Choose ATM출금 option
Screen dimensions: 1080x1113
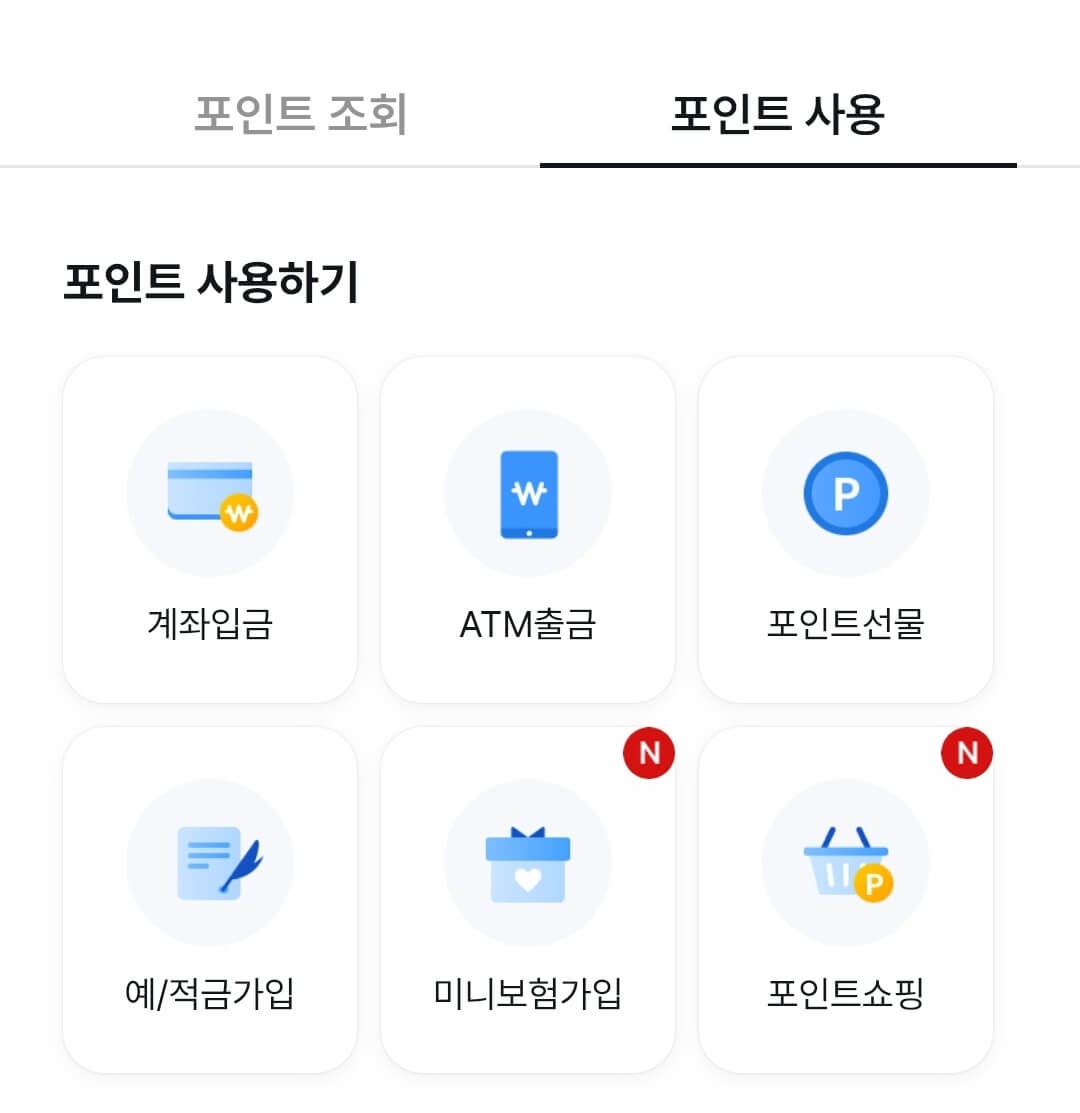point(528,530)
